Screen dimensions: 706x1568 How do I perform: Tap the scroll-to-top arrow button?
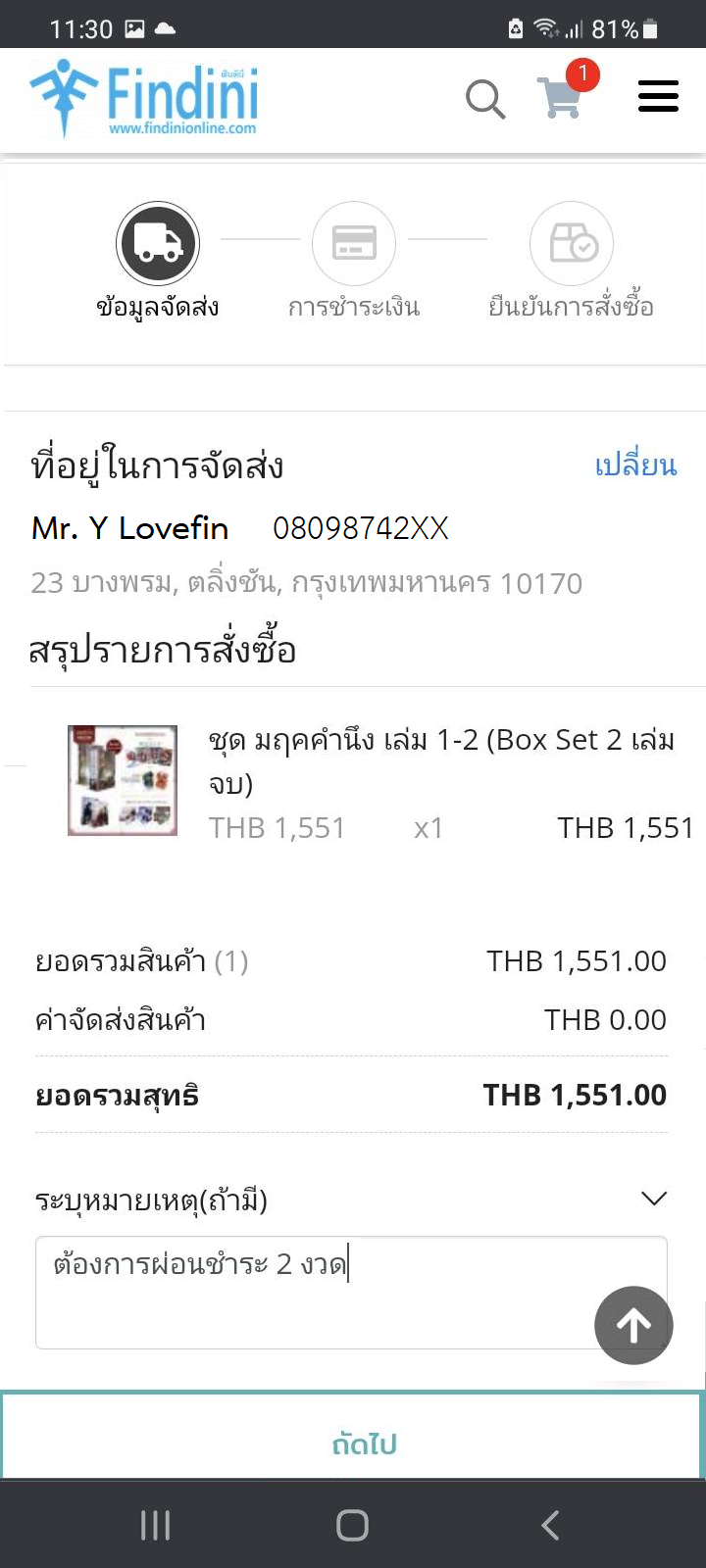coord(633,1325)
